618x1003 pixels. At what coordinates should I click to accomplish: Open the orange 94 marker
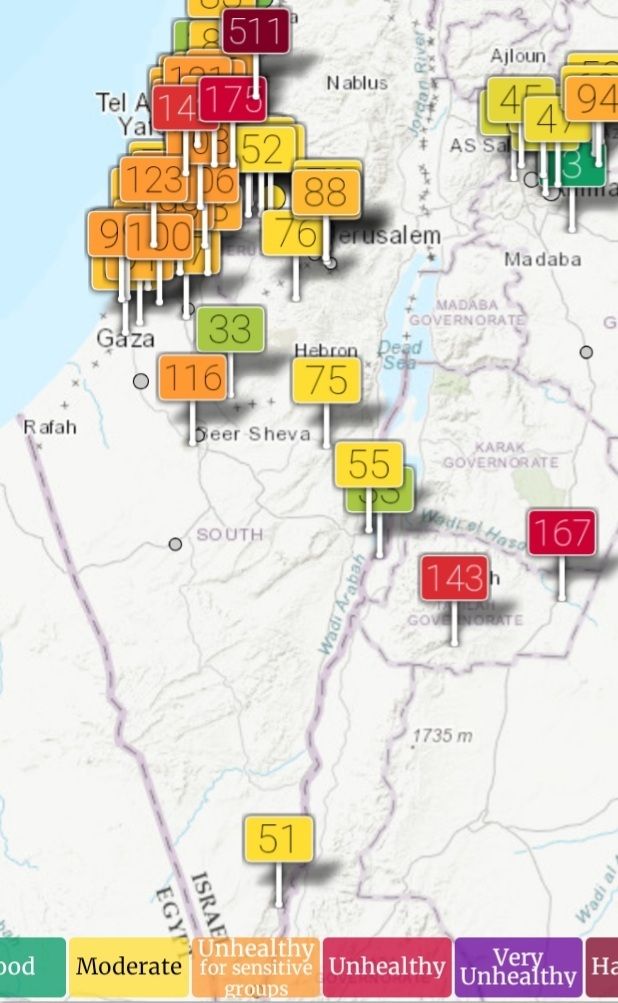click(x=595, y=98)
